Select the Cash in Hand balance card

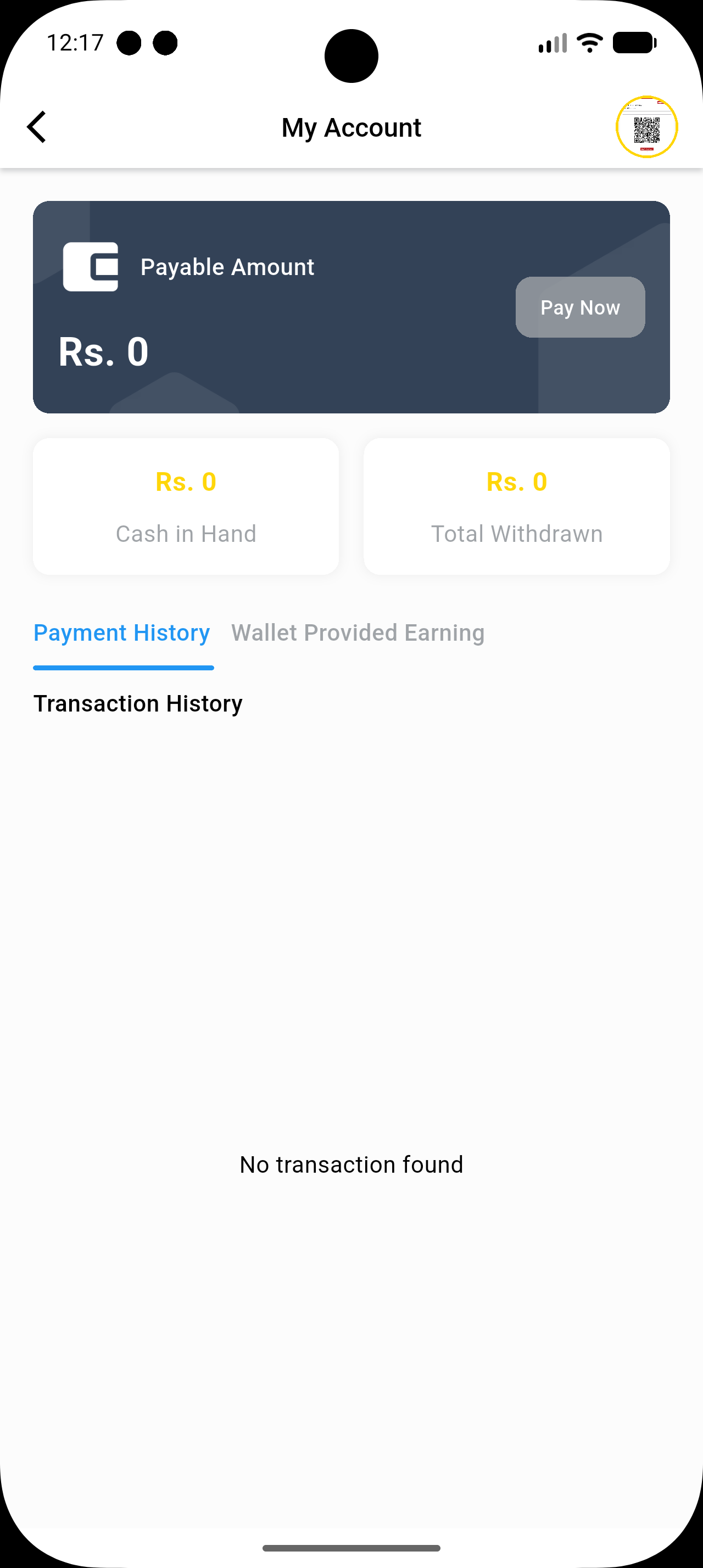(x=186, y=505)
